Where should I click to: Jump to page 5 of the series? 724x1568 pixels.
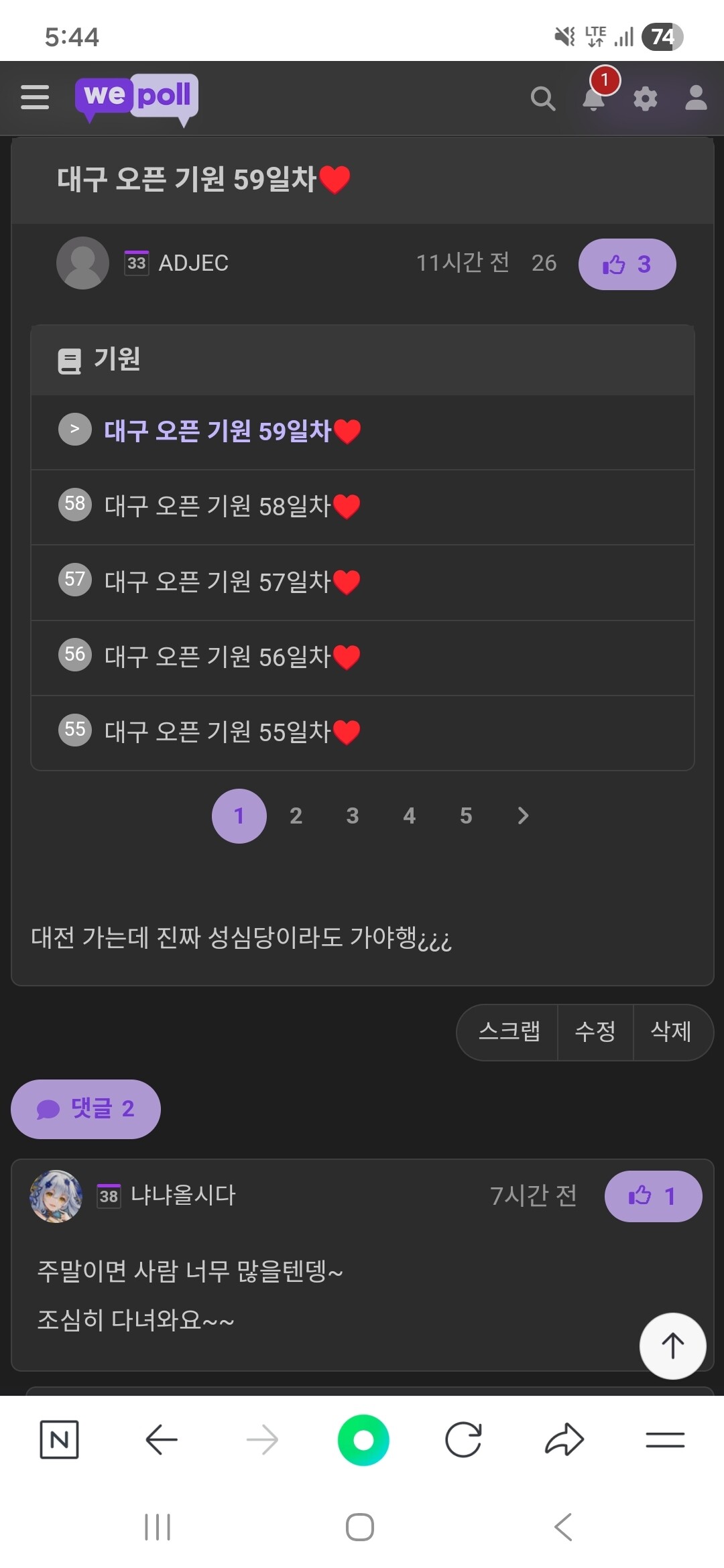466,816
